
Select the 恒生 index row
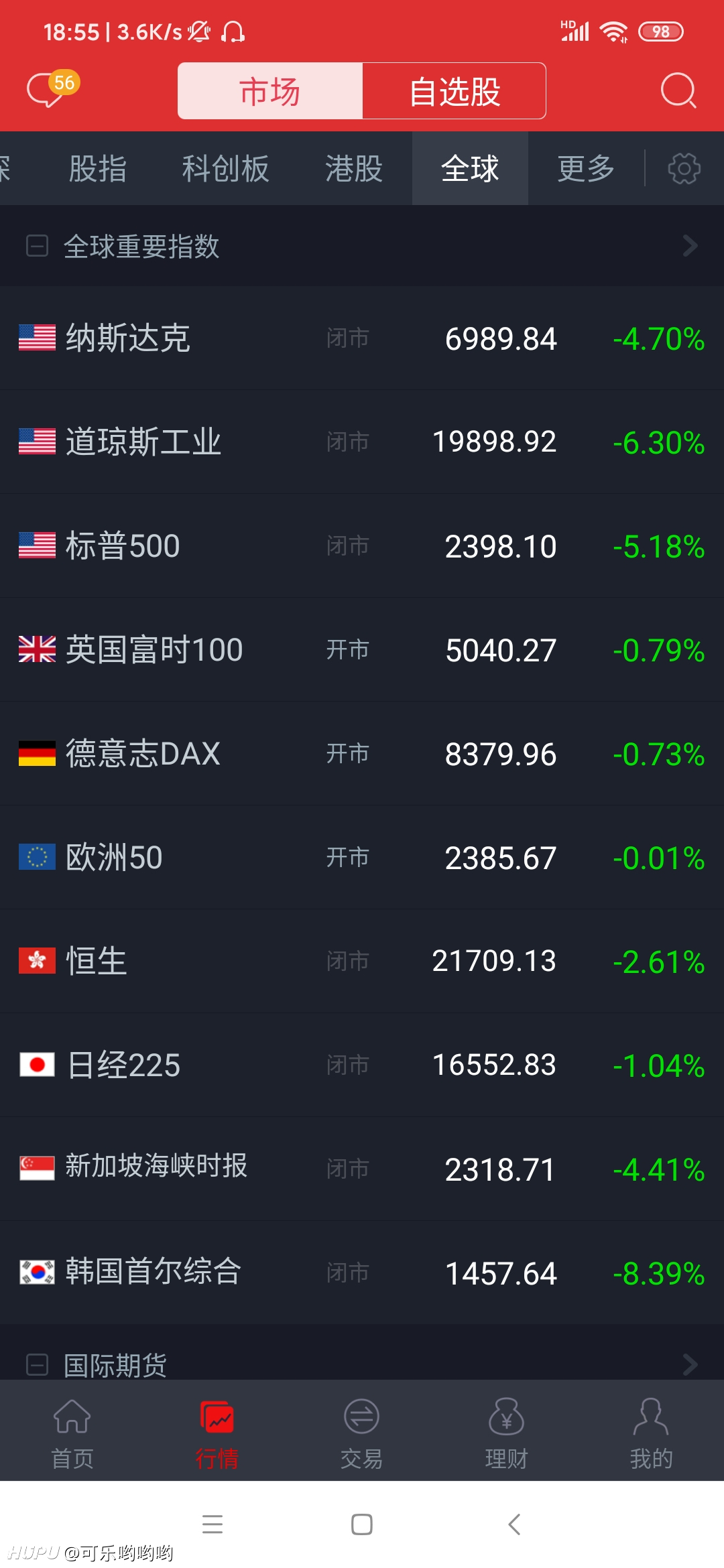click(362, 961)
